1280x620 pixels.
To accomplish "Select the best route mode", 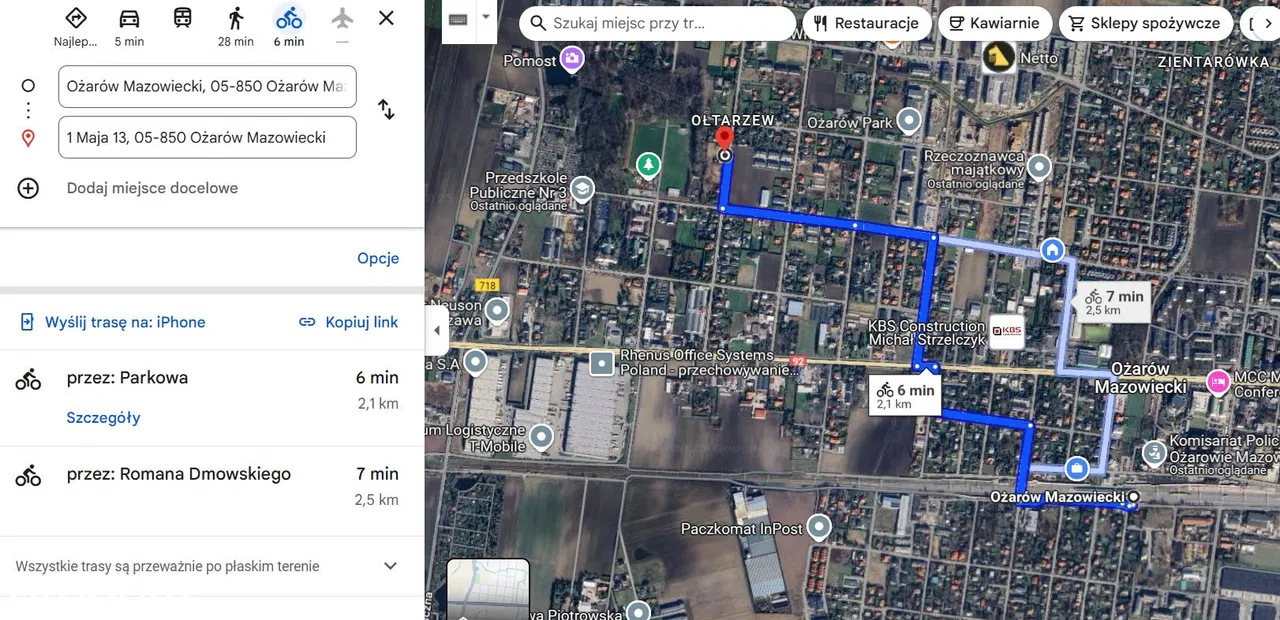I will pyautogui.click(x=76, y=26).
